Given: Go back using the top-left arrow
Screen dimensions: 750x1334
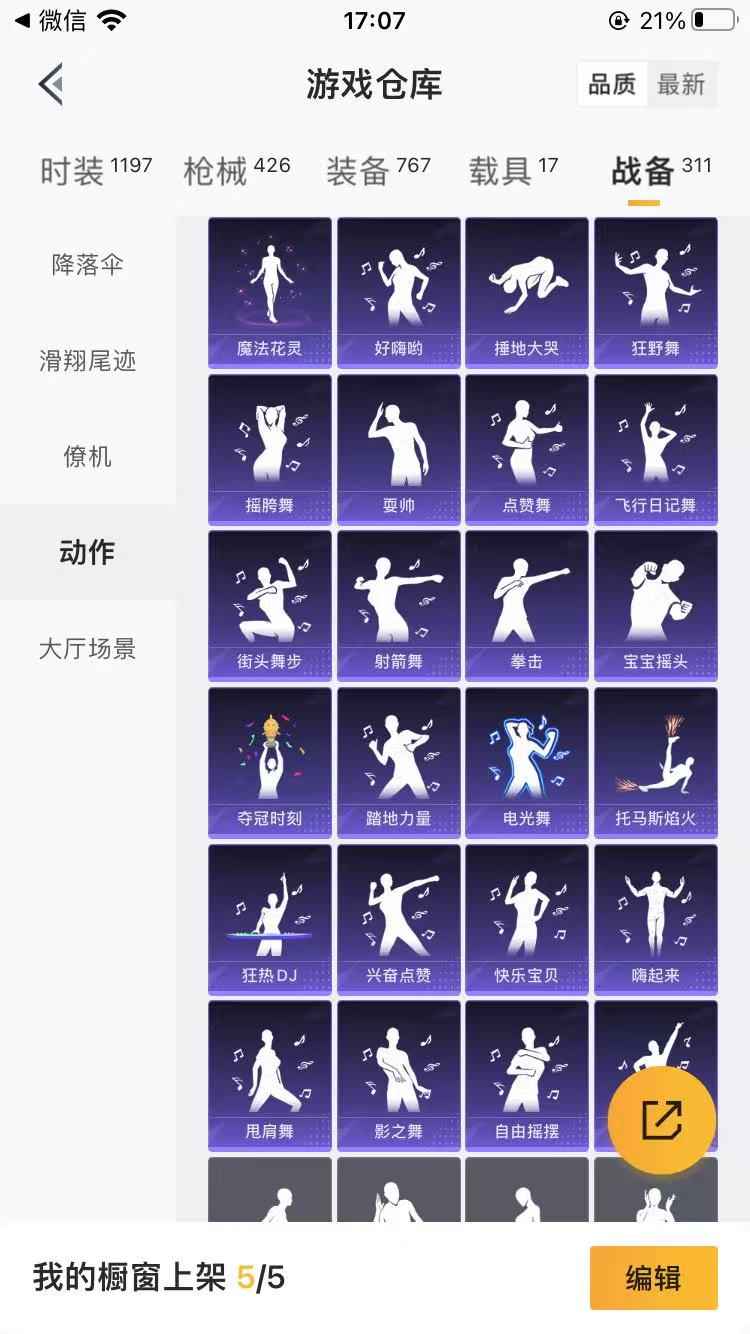Looking at the screenshot, I should [x=51, y=84].
